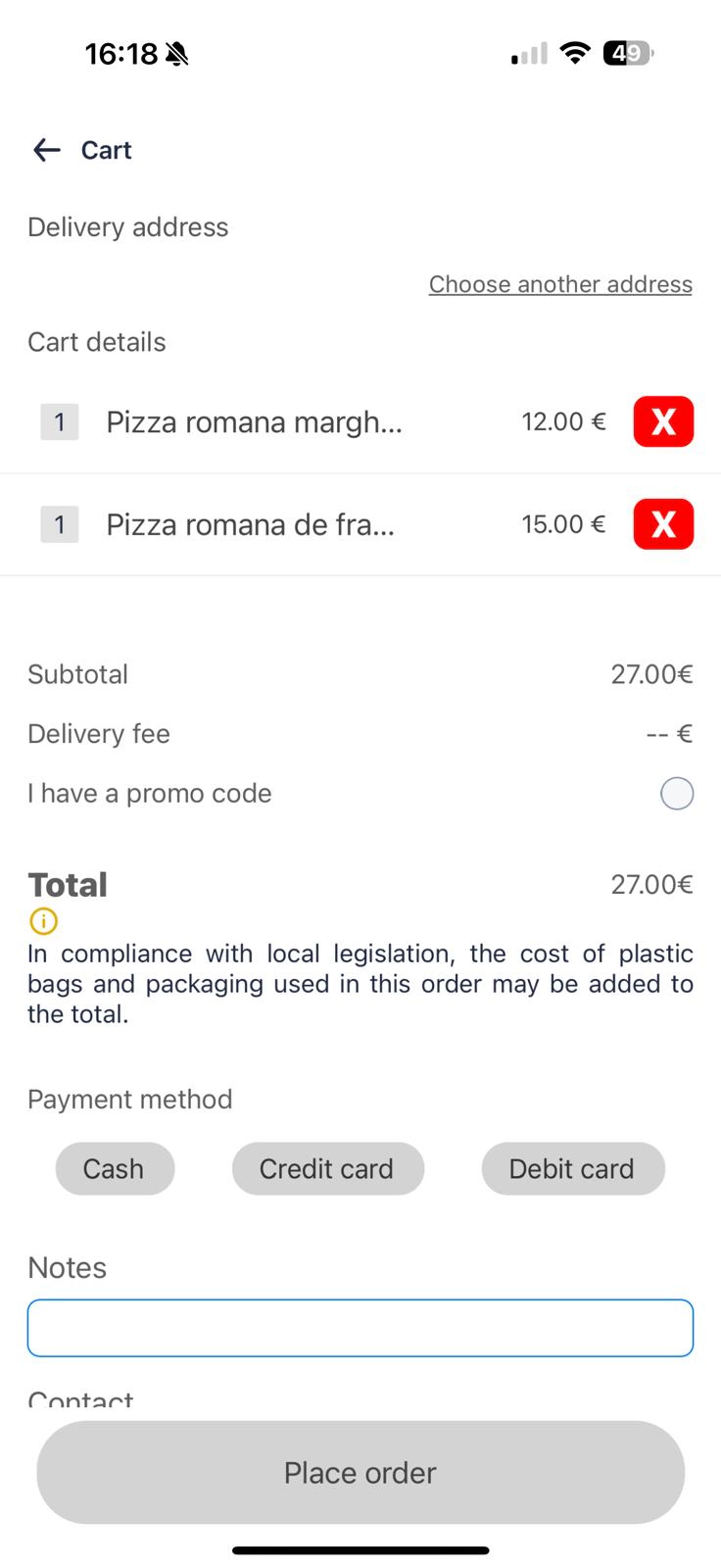Image resolution: width=721 pixels, height=1568 pixels.
Task: Go back using the arrow beside Cart
Action: 47,150
